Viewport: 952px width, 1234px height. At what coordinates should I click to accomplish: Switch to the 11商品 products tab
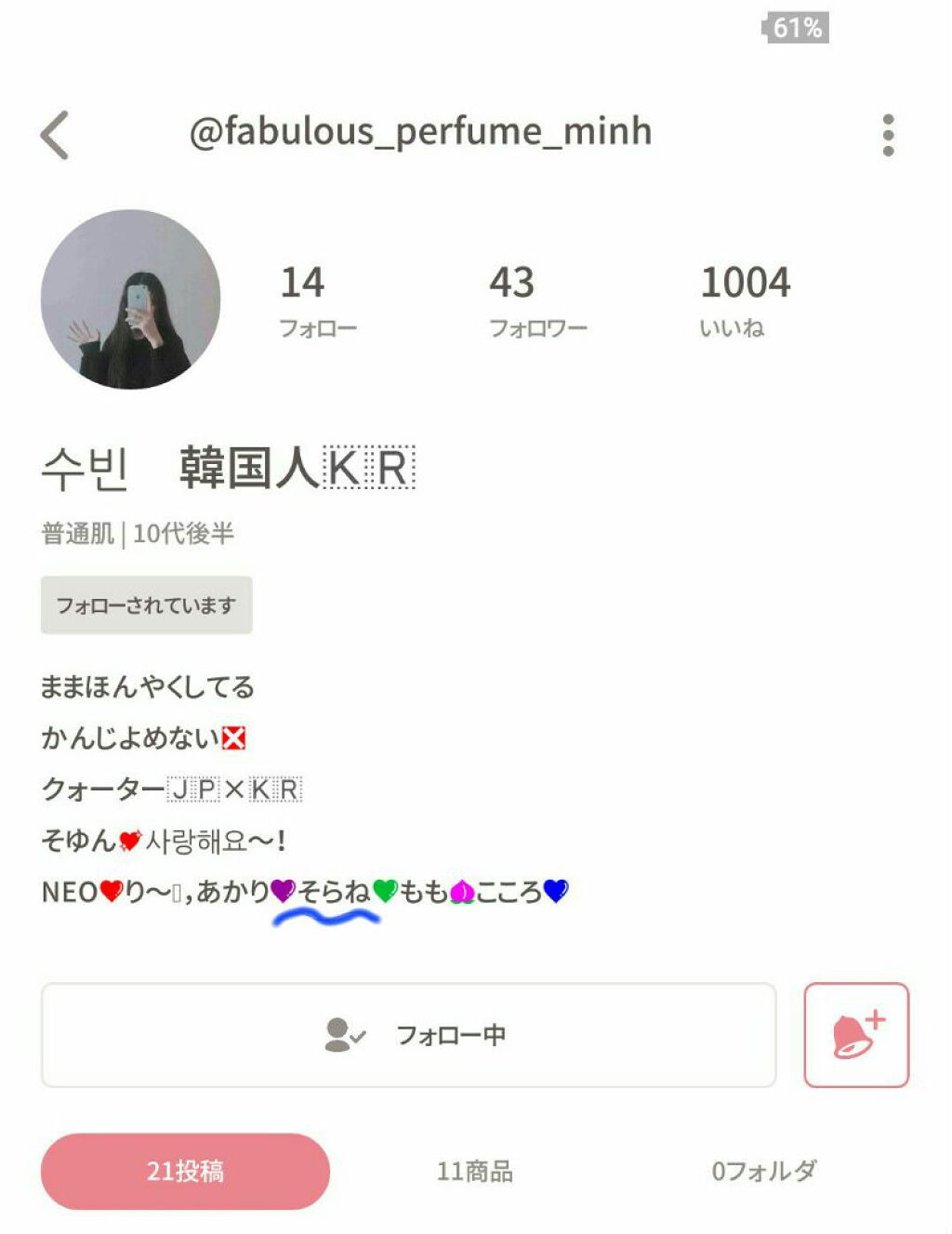[x=477, y=1172]
